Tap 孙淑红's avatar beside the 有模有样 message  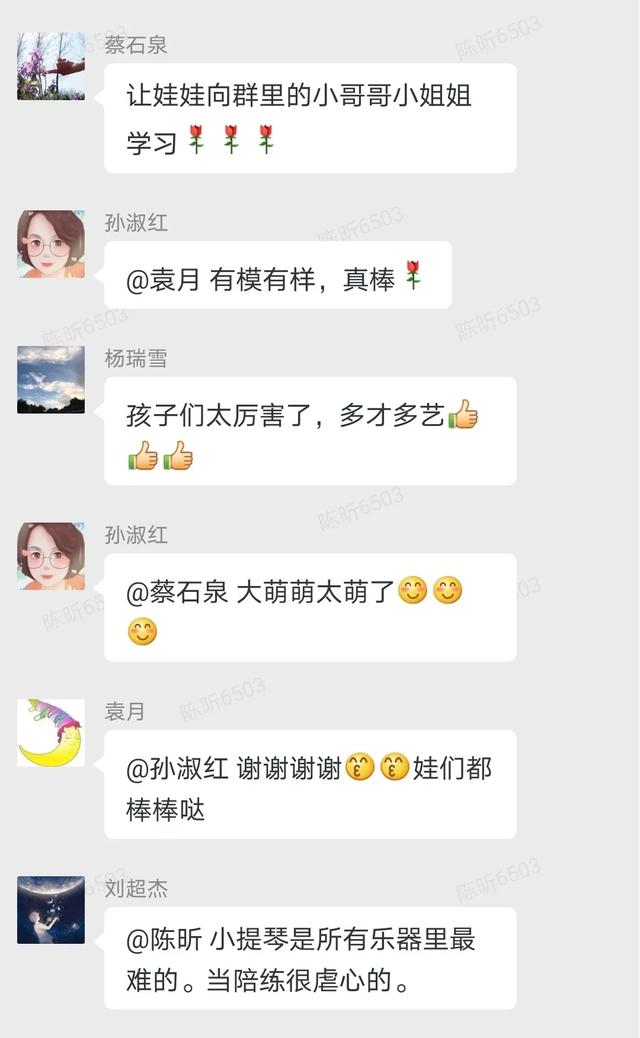(x=51, y=243)
